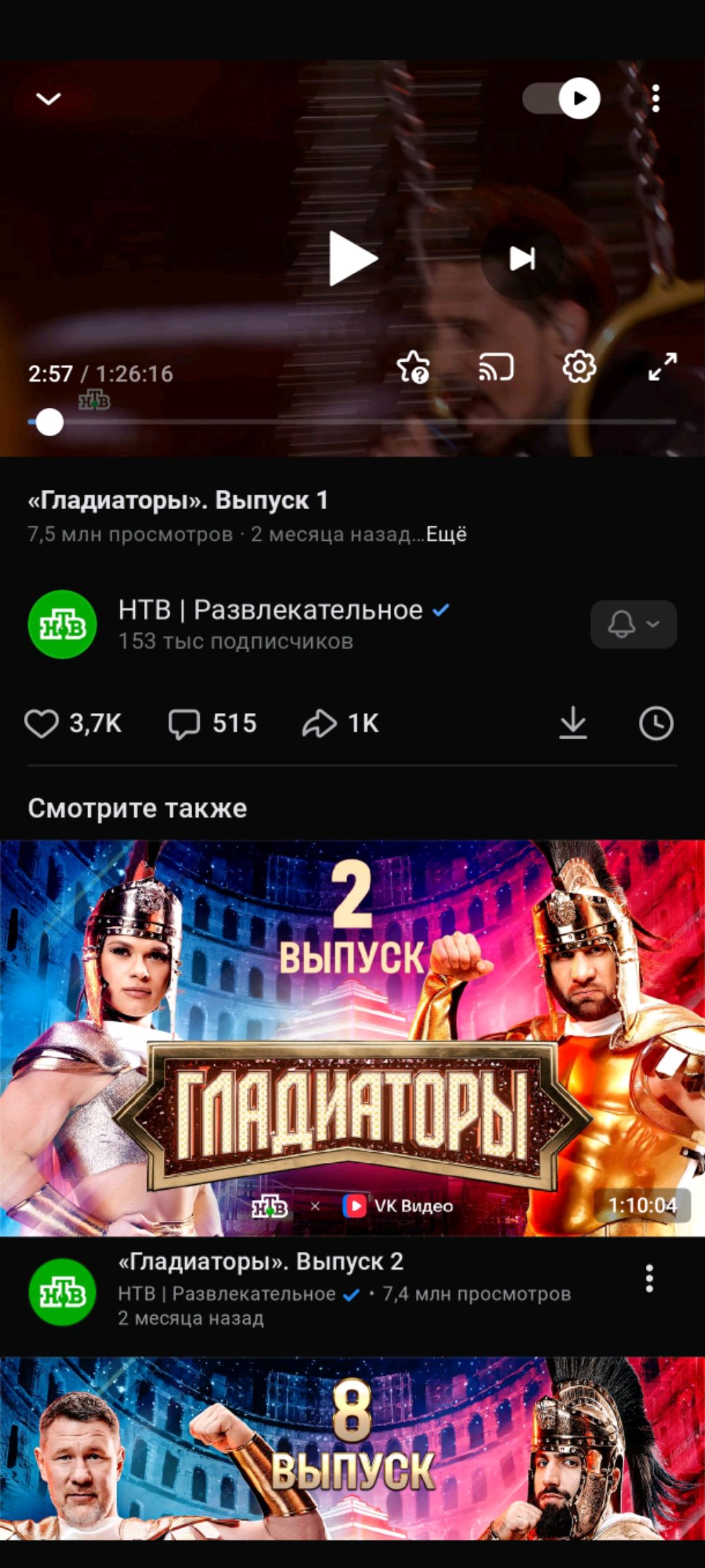The width and height of the screenshot is (705, 1568).
Task: Expand the description with Ещё
Action: coord(446,535)
